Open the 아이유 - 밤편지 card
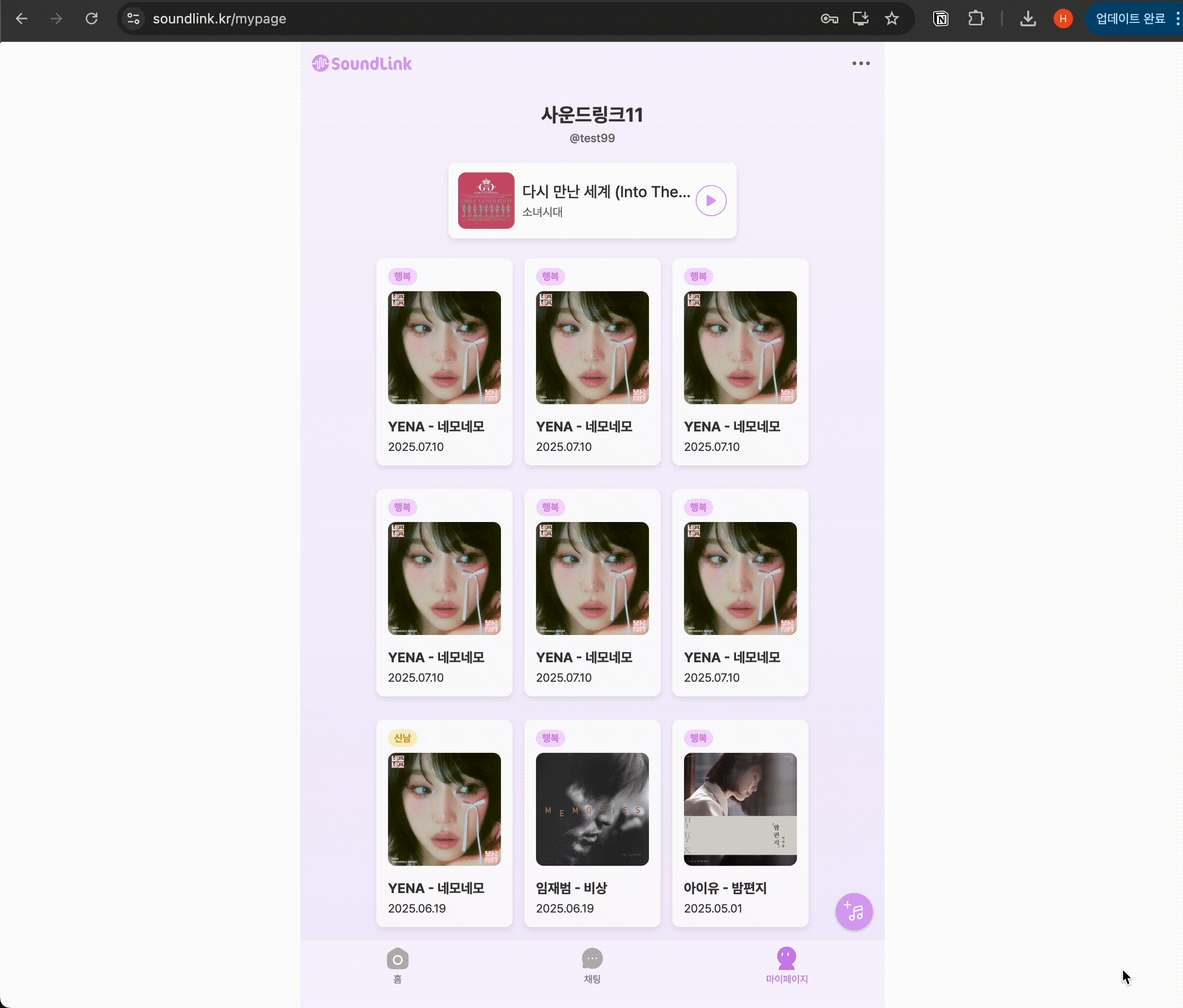Screen dimensions: 1183x1008 click(740, 822)
